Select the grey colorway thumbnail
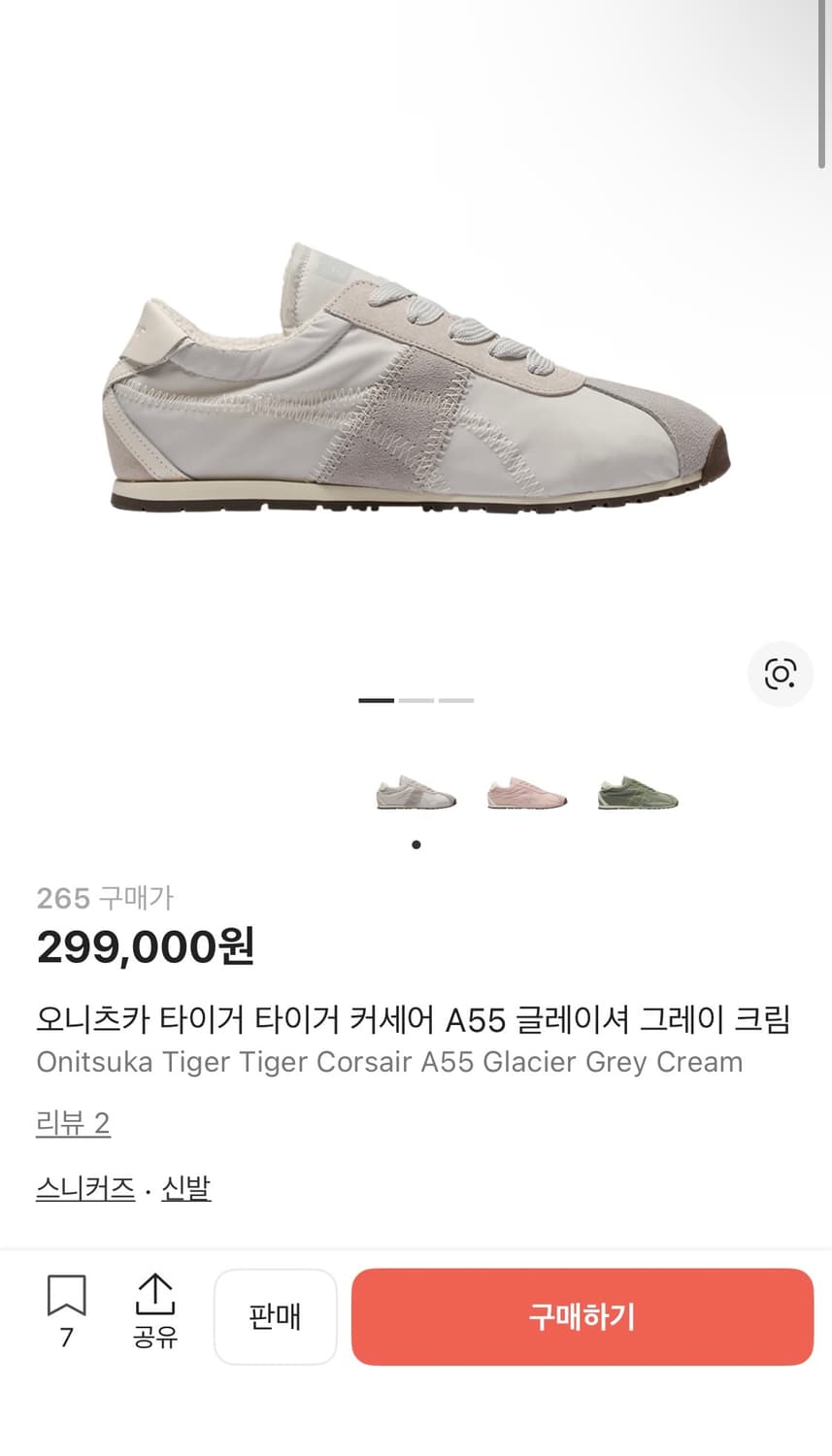This screenshot has width=832, height=1456. point(416,791)
